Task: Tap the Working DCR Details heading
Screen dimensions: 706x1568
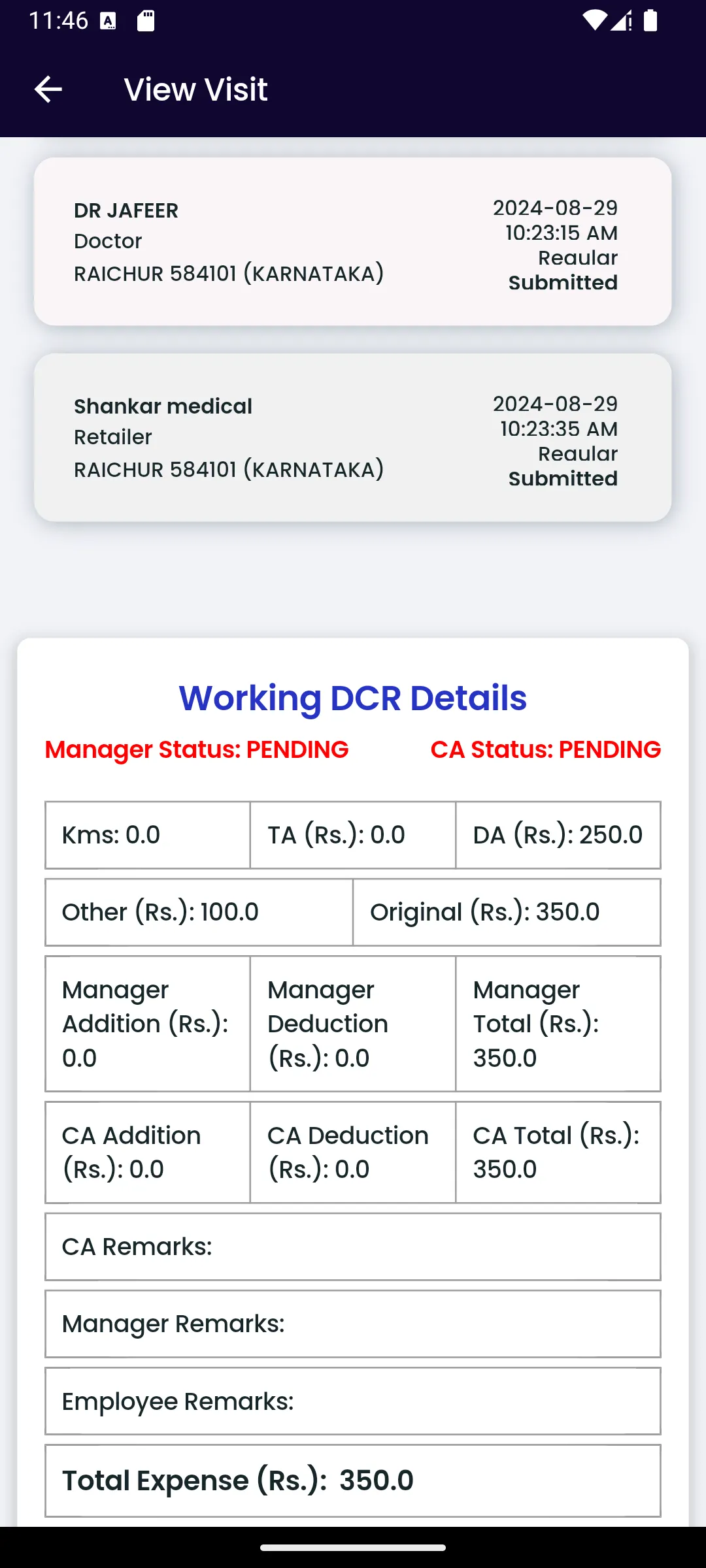Action: [353, 698]
